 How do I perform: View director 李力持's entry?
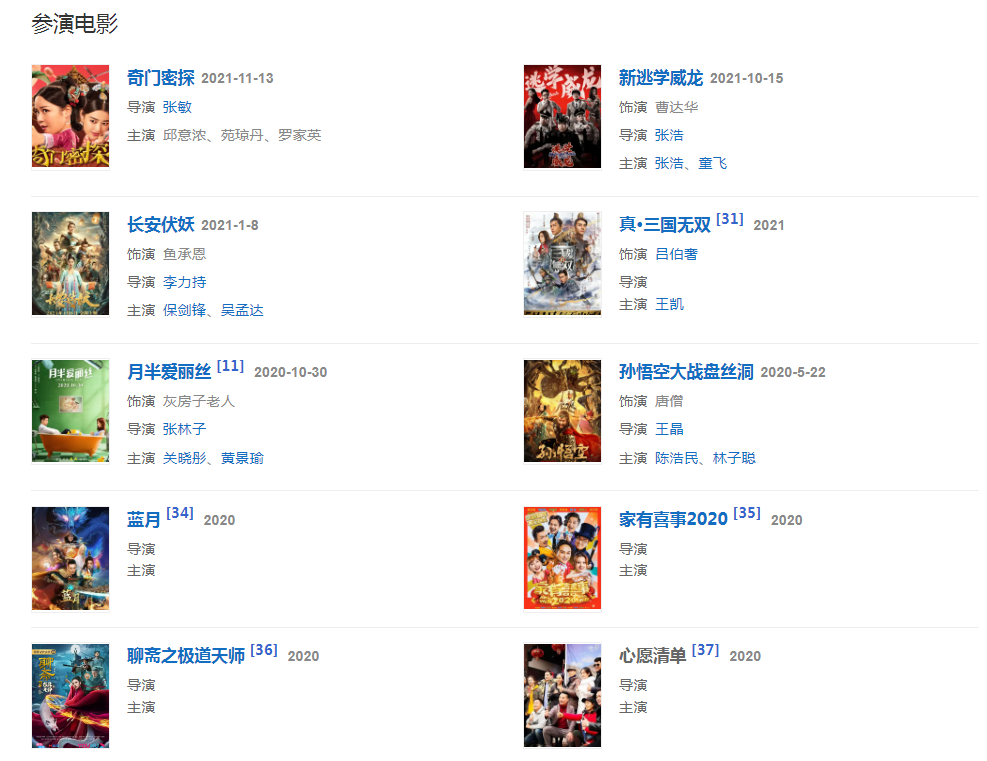(x=184, y=282)
